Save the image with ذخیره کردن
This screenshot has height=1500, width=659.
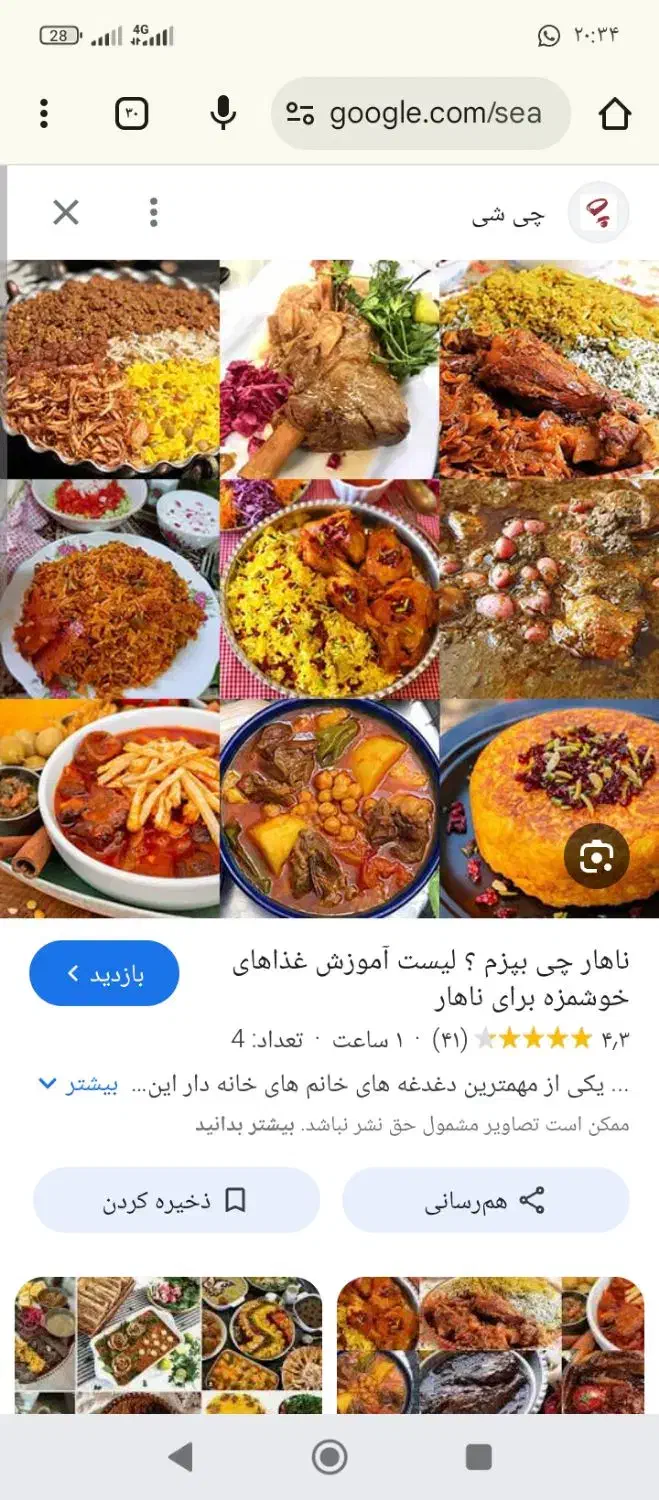point(176,1200)
